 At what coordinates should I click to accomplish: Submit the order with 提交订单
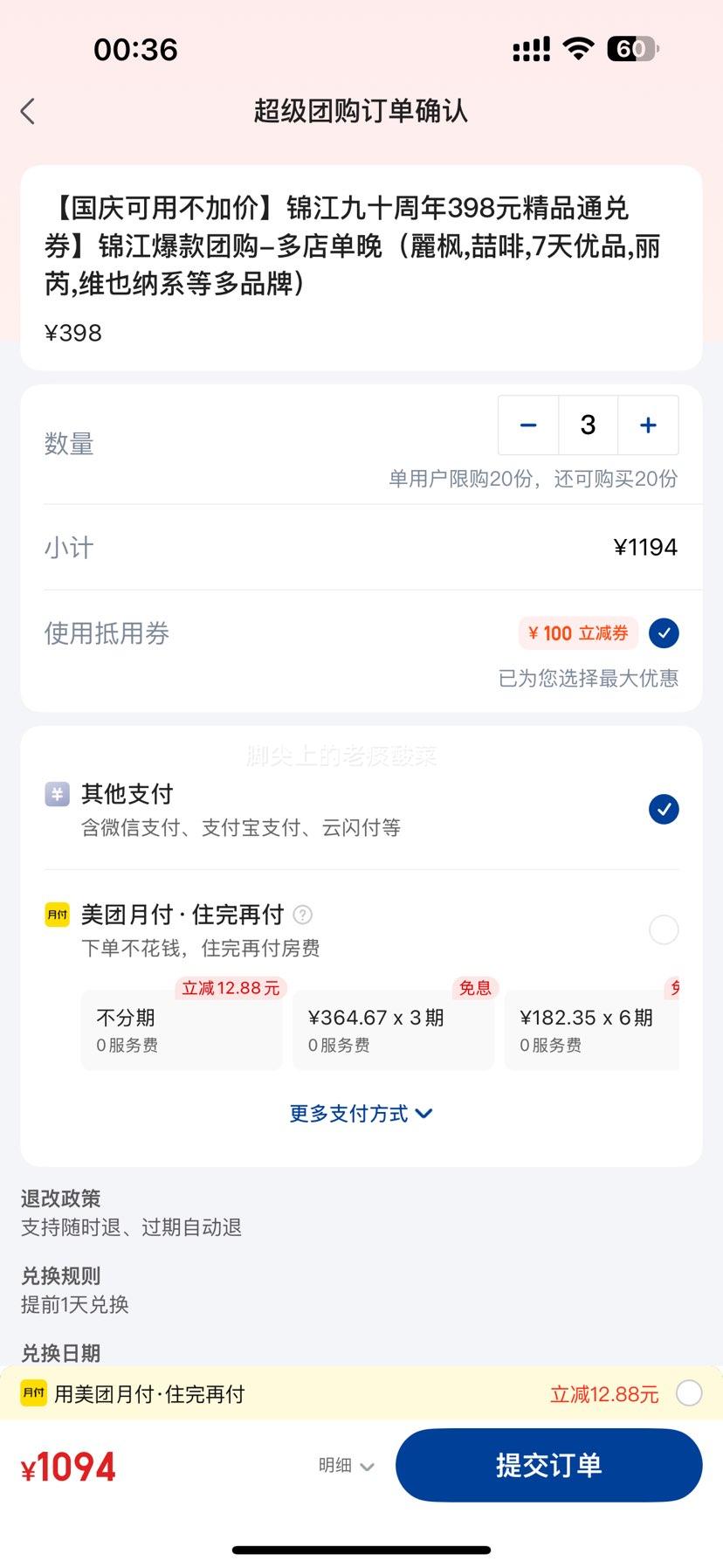coord(548,1465)
